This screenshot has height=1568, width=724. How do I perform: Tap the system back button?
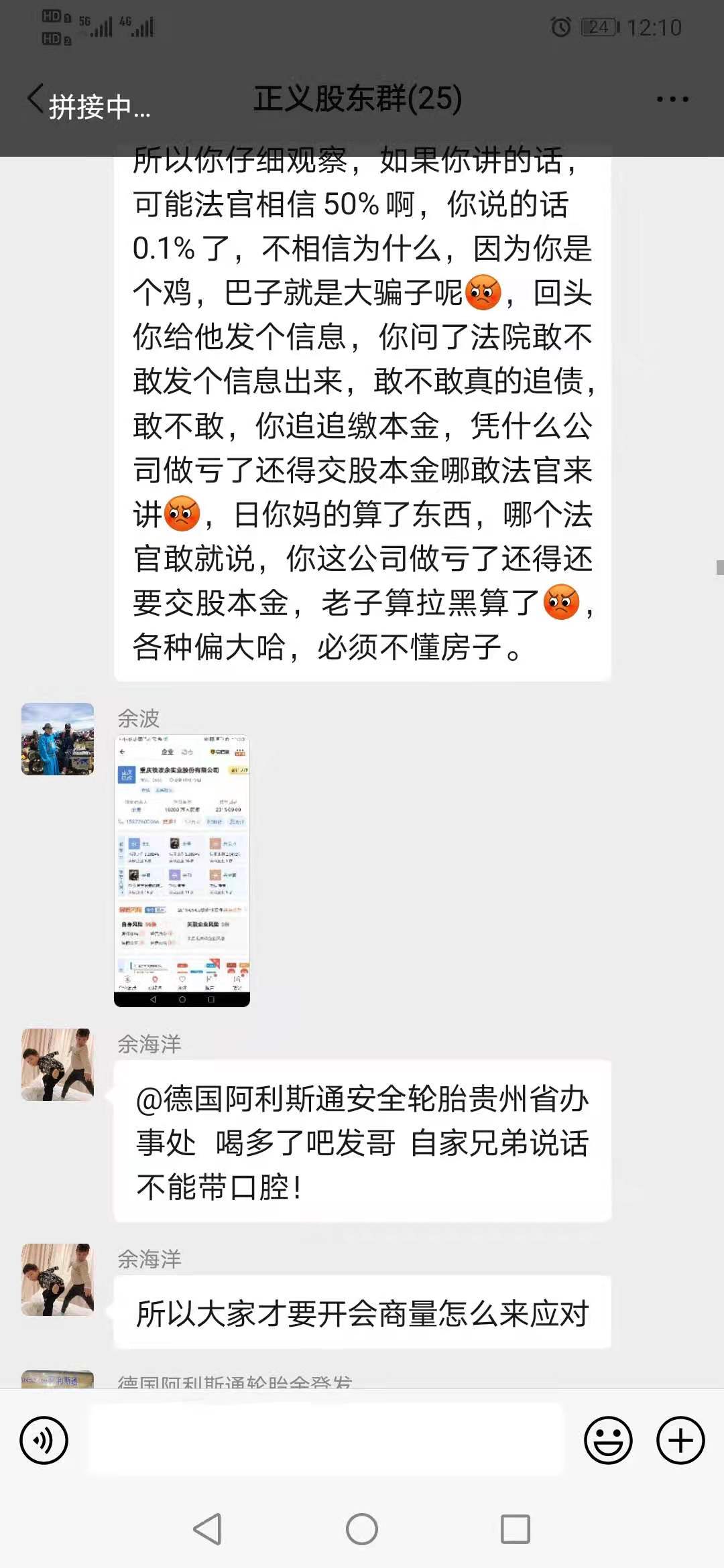207,1529
